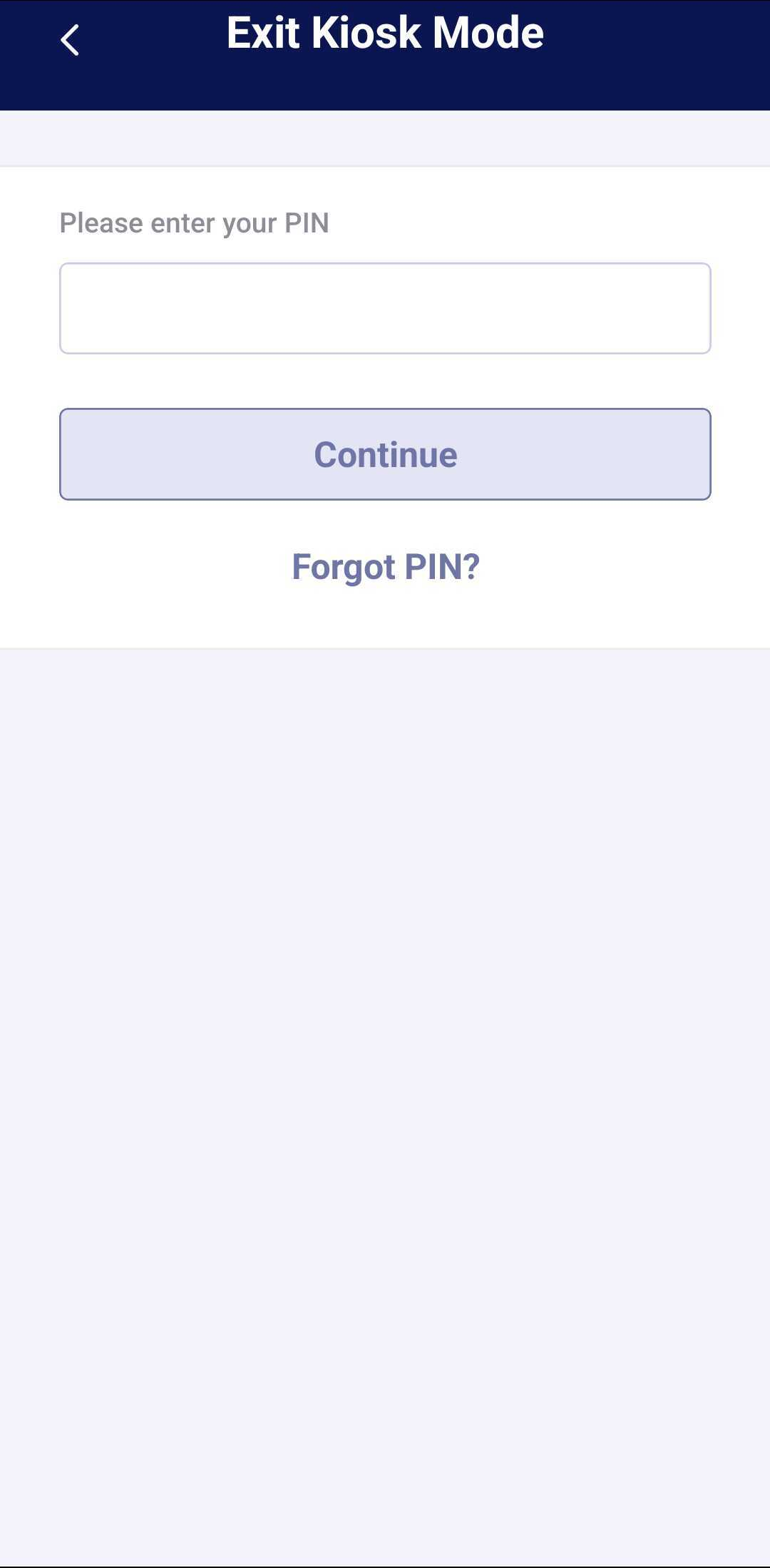770x1568 pixels.
Task: Go back from Exit Kiosk Mode
Action: (70, 40)
